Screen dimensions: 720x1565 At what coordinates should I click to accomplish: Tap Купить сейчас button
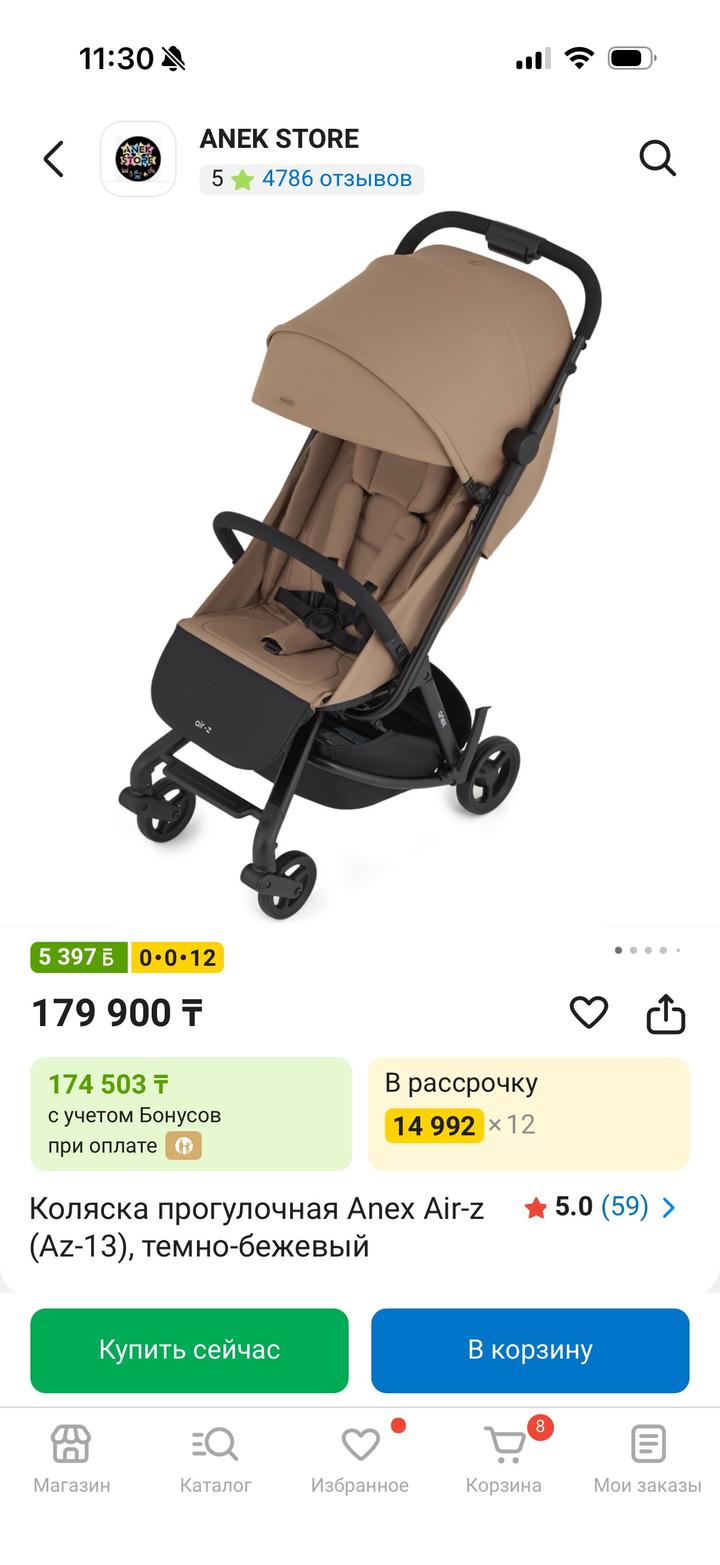click(x=189, y=1350)
